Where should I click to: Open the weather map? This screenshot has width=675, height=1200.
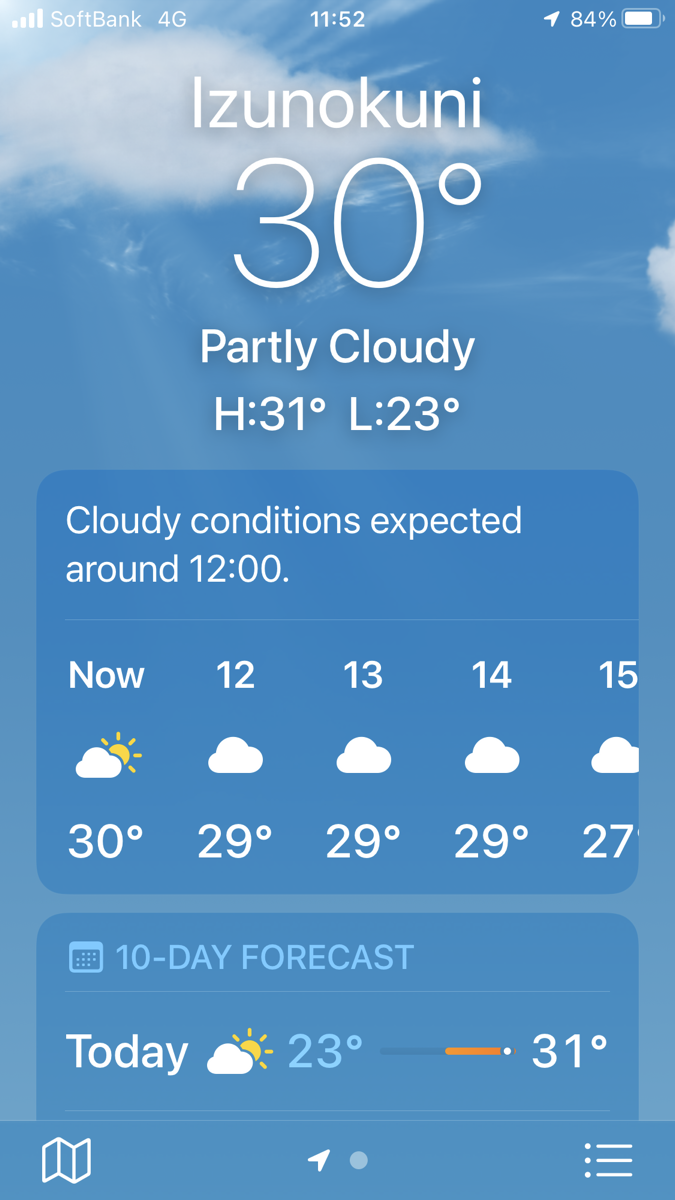point(66,1160)
